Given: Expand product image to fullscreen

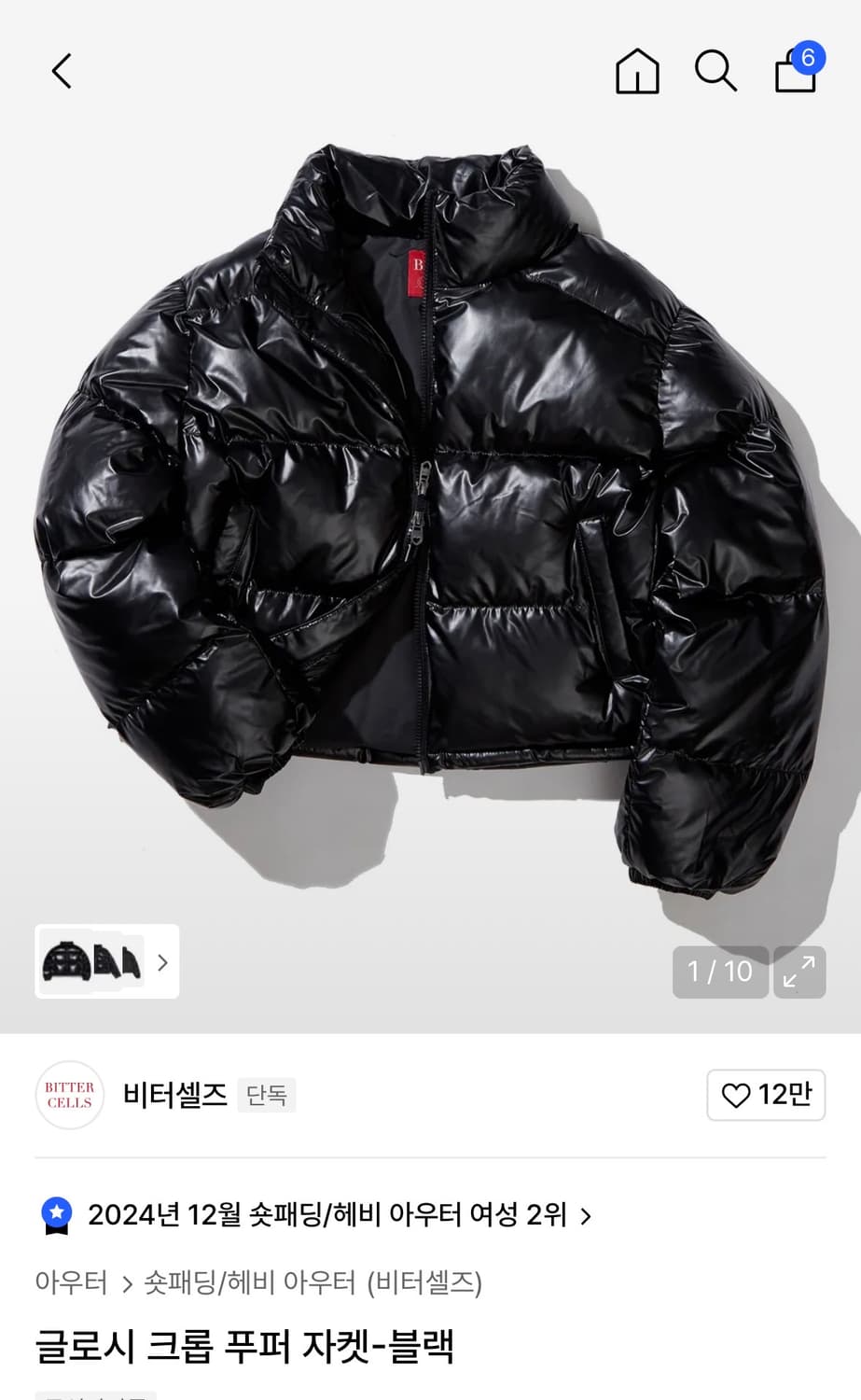Looking at the screenshot, I should tap(799, 973).
